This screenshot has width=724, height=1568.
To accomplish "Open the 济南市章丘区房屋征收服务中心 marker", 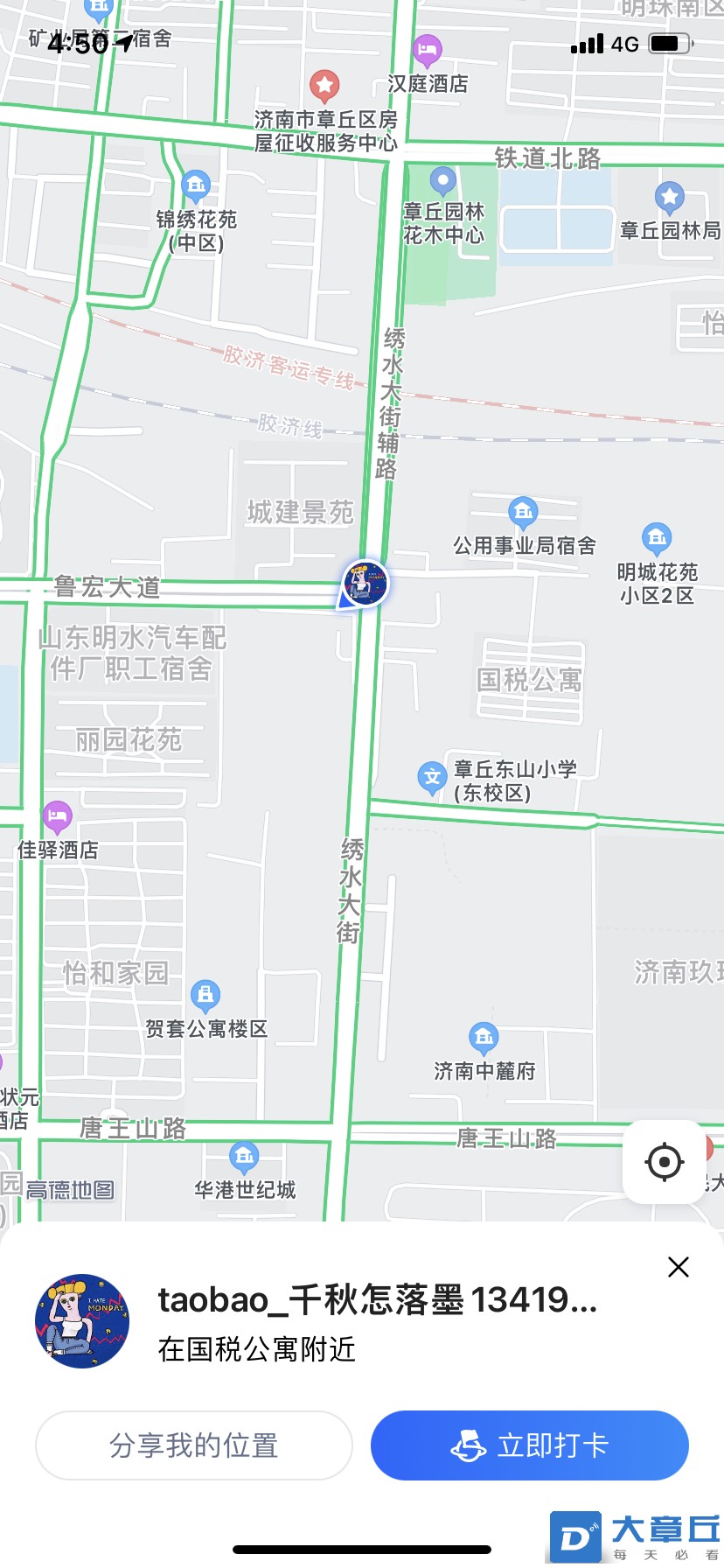I will click(325, 86).
